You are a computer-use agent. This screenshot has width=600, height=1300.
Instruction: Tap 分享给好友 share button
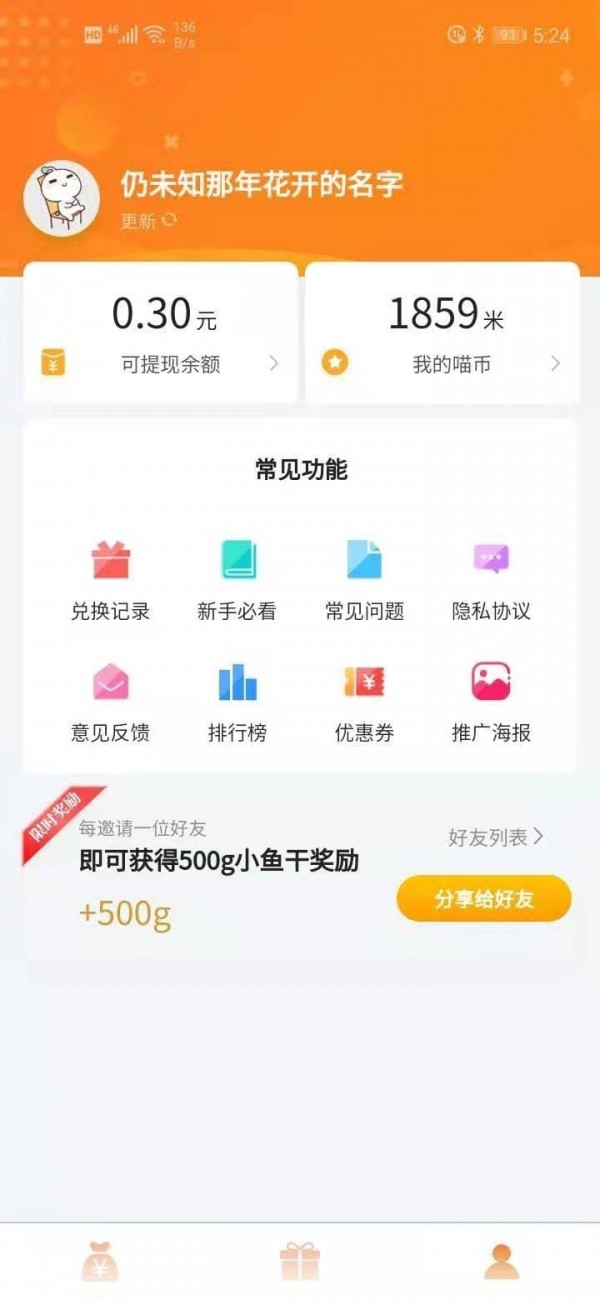click(x=484, y=898)
